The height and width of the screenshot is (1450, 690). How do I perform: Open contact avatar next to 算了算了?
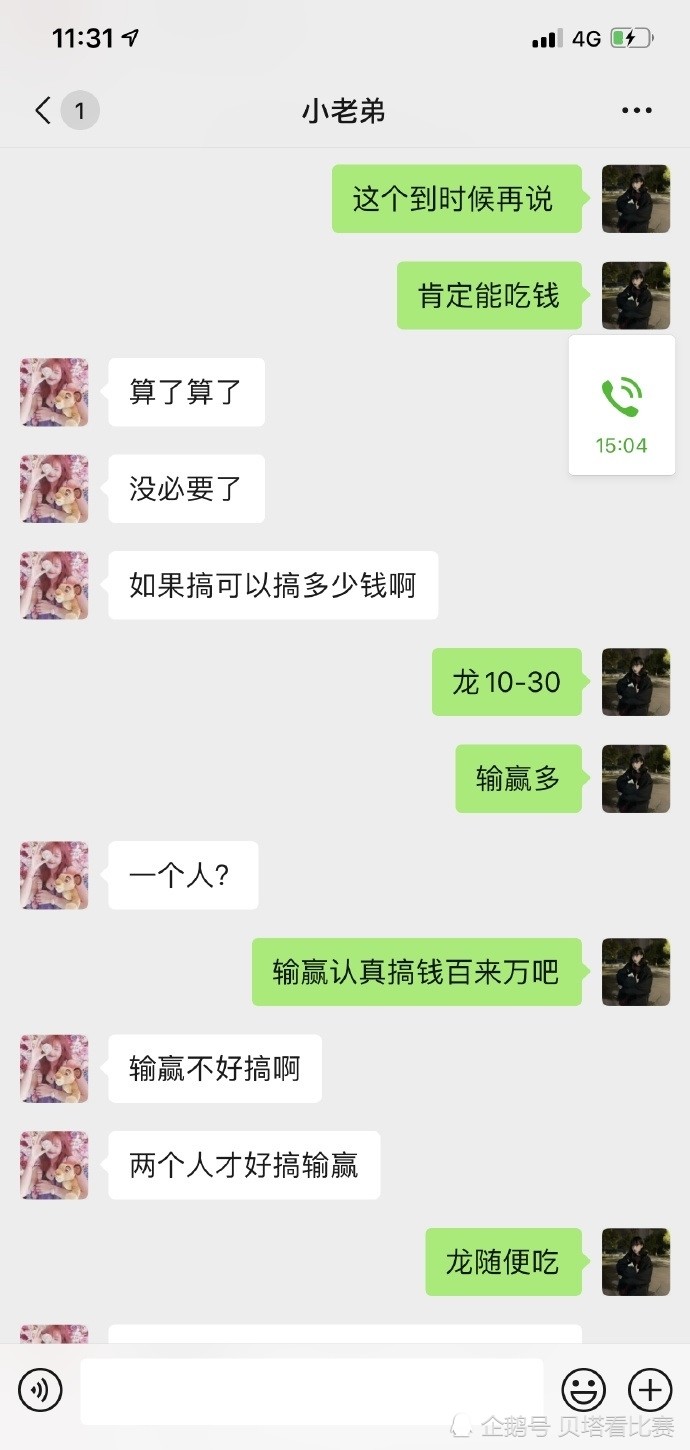(54, 392)
